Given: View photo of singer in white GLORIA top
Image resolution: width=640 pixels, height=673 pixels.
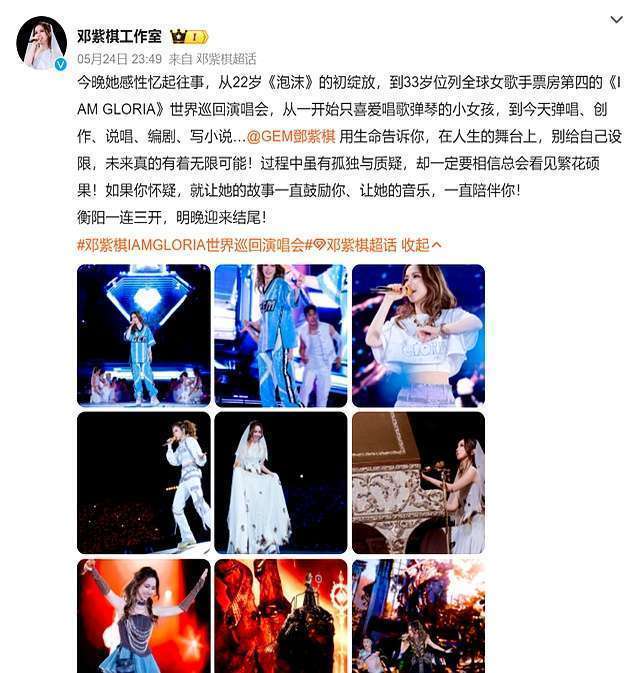Looking at the screenshot, I should click(x=418, y=334).
